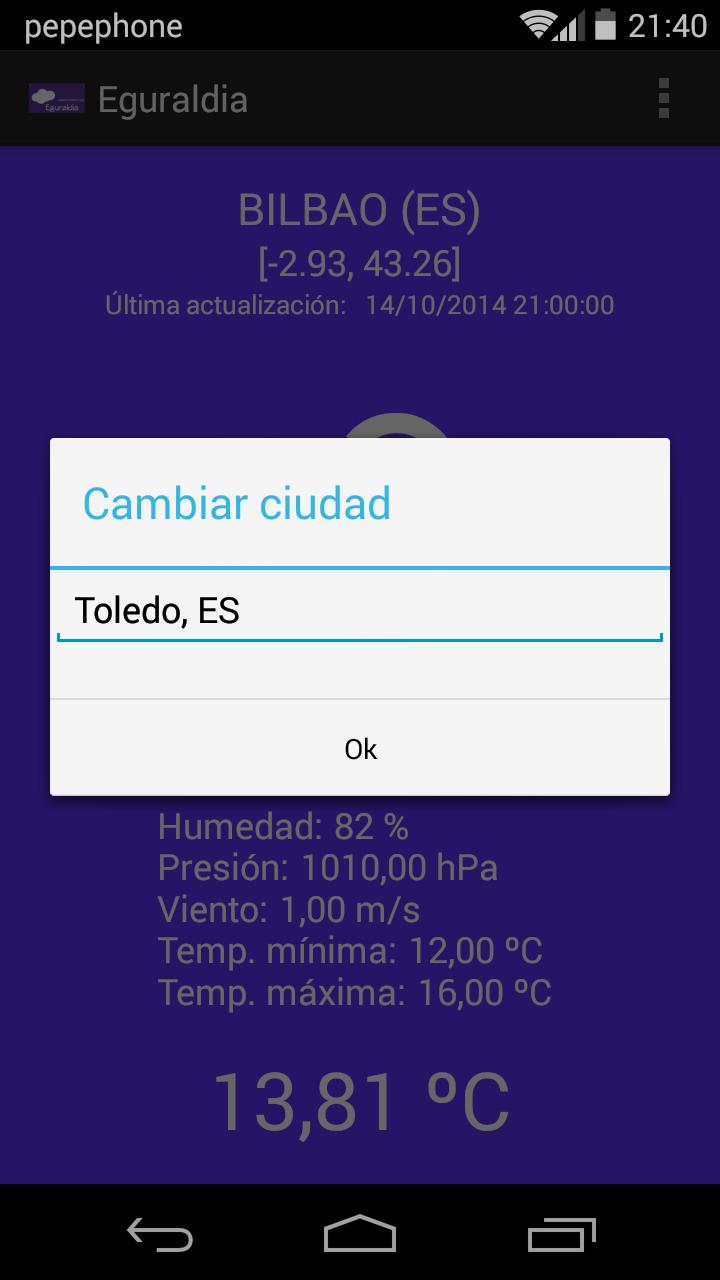This screenshot has height=1280, width=720.
Task: Click the Eguraldia app logo icon
Action: 58,97
